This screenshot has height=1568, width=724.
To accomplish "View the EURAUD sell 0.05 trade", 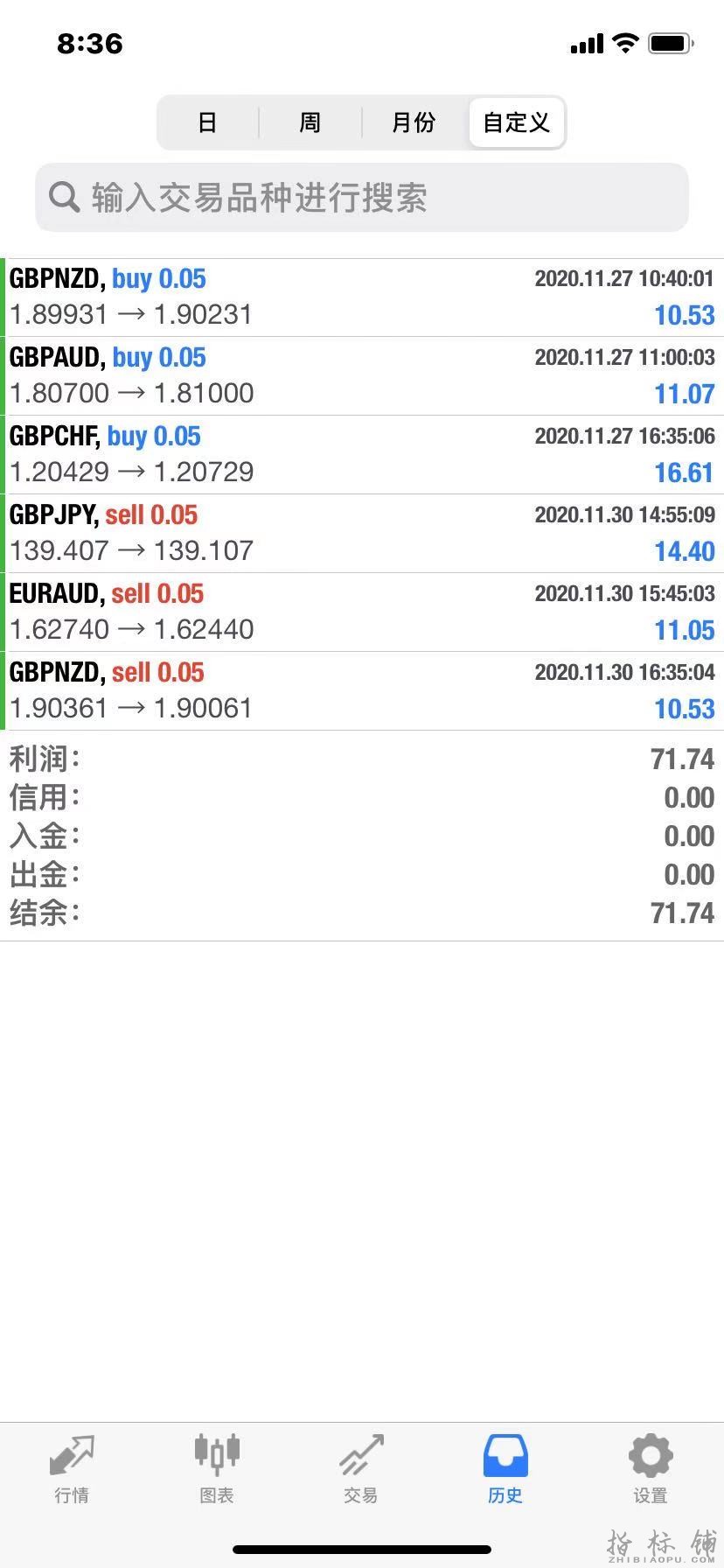I will point(362,612).
